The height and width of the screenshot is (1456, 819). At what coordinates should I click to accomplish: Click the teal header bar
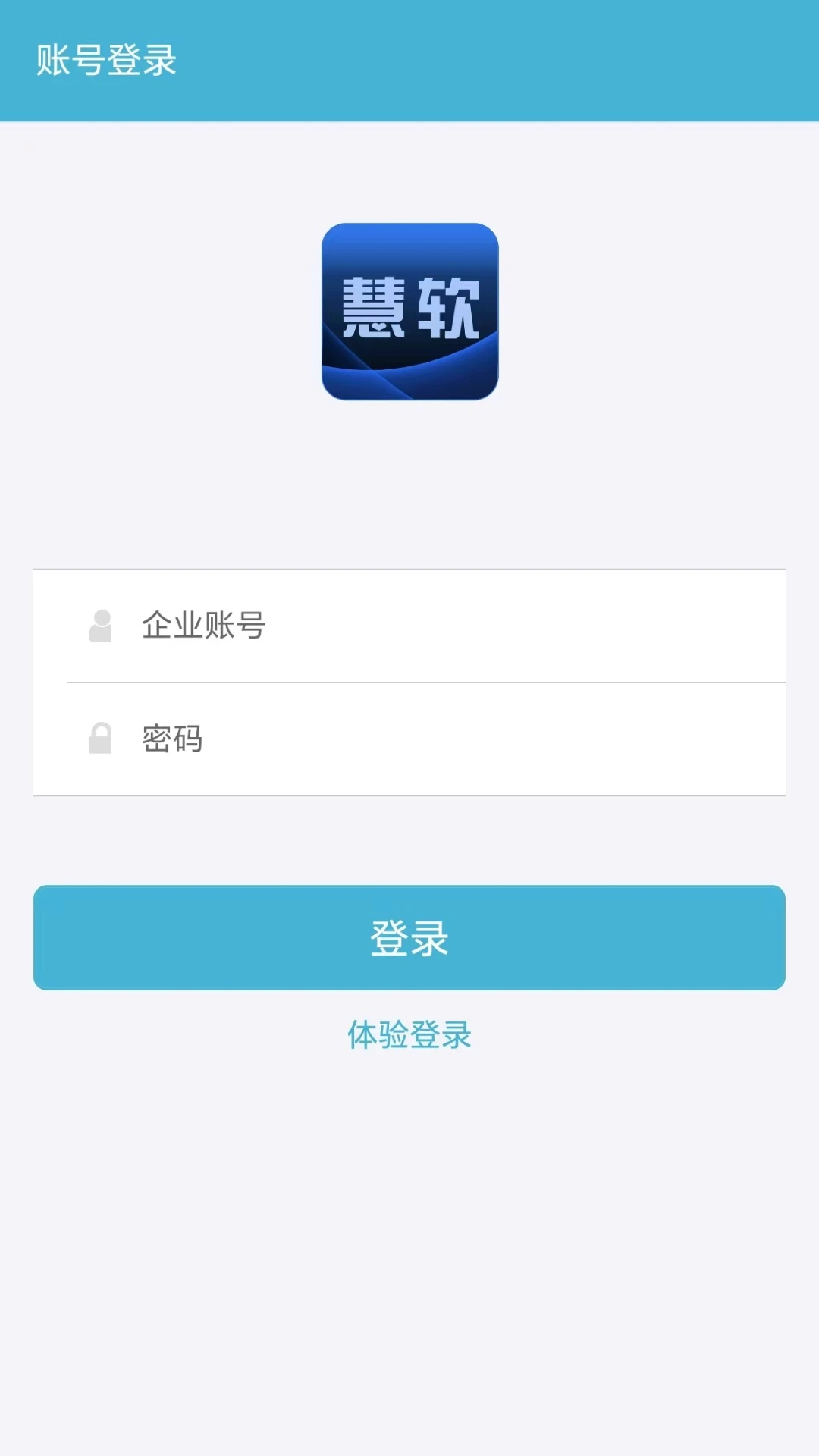tap(409, 61)
